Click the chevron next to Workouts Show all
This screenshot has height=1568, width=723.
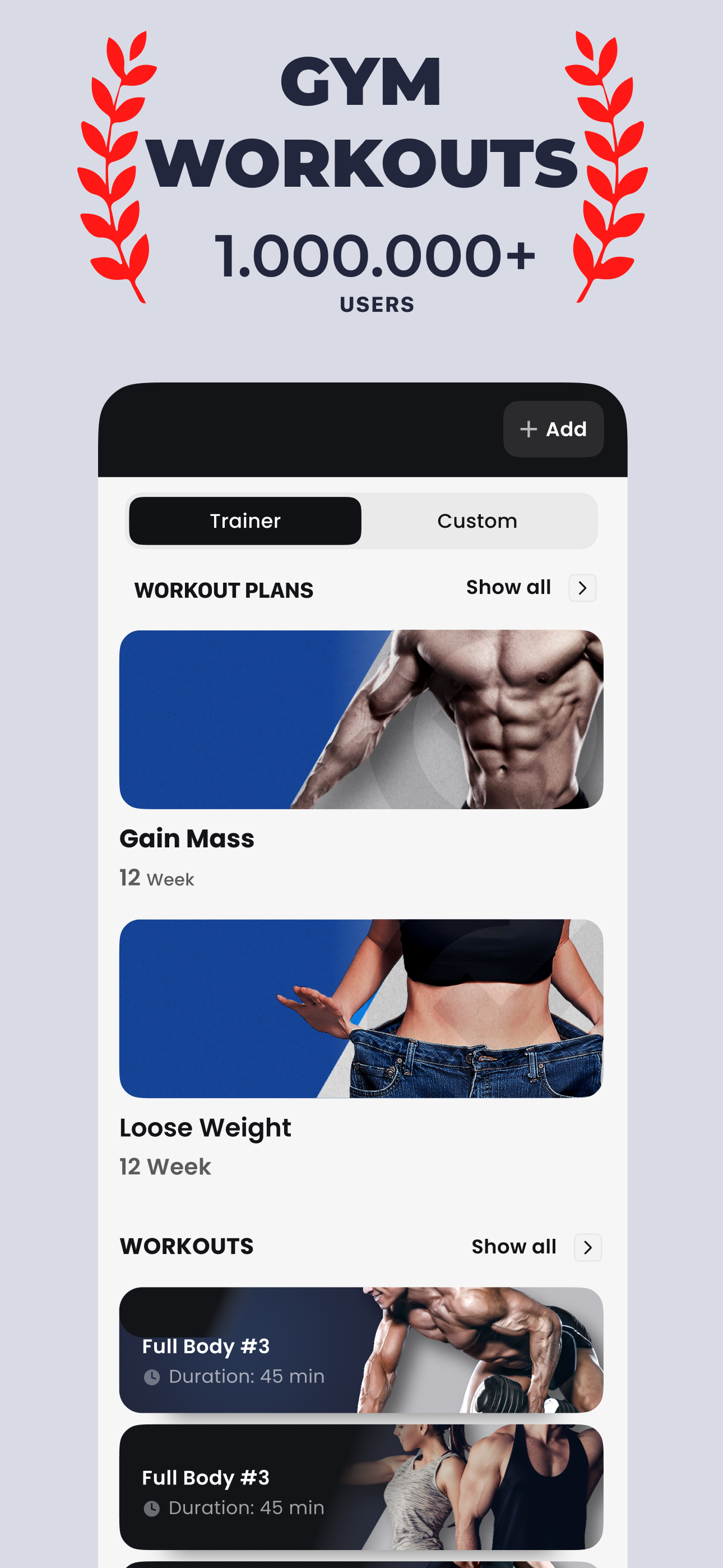[x=588, y=1247]
